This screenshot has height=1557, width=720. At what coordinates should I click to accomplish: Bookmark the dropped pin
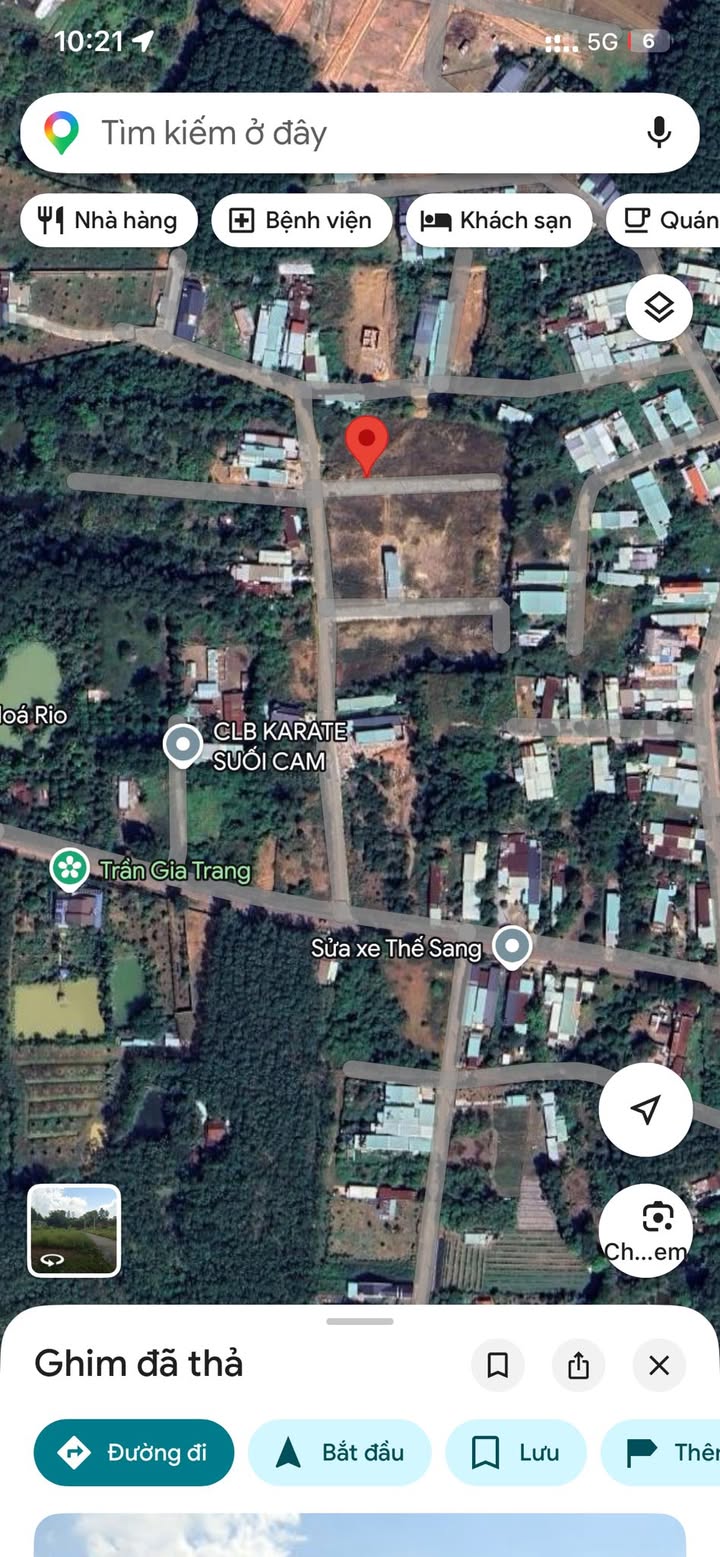coord(498,1365)
